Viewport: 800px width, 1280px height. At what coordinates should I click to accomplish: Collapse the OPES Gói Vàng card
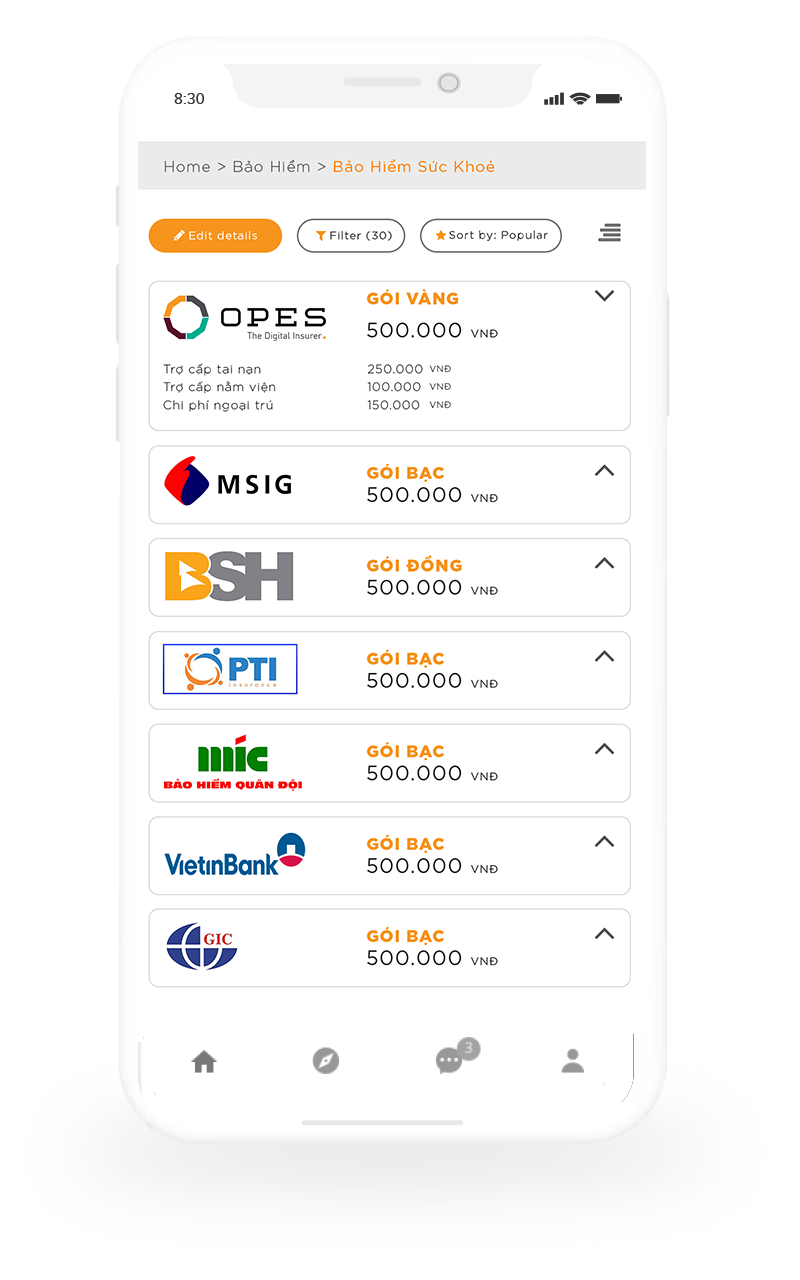click(x=604, y=296)
